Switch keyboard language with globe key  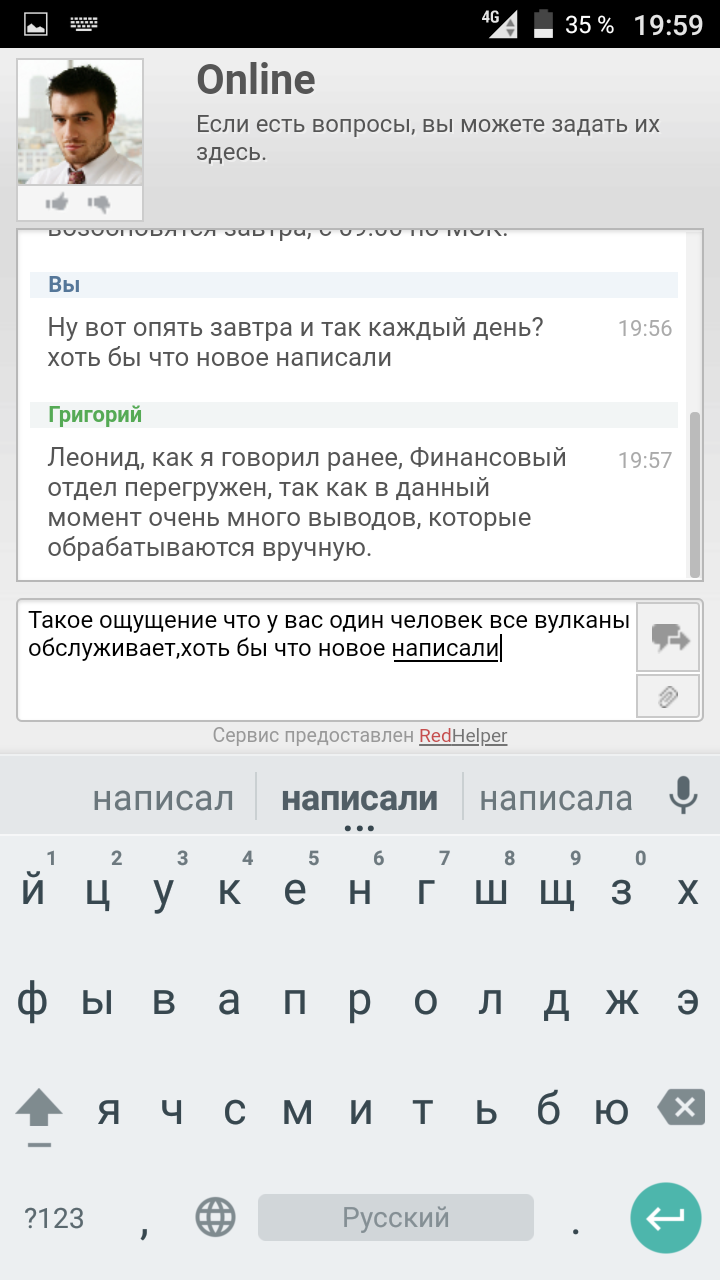coord(215,1217)
